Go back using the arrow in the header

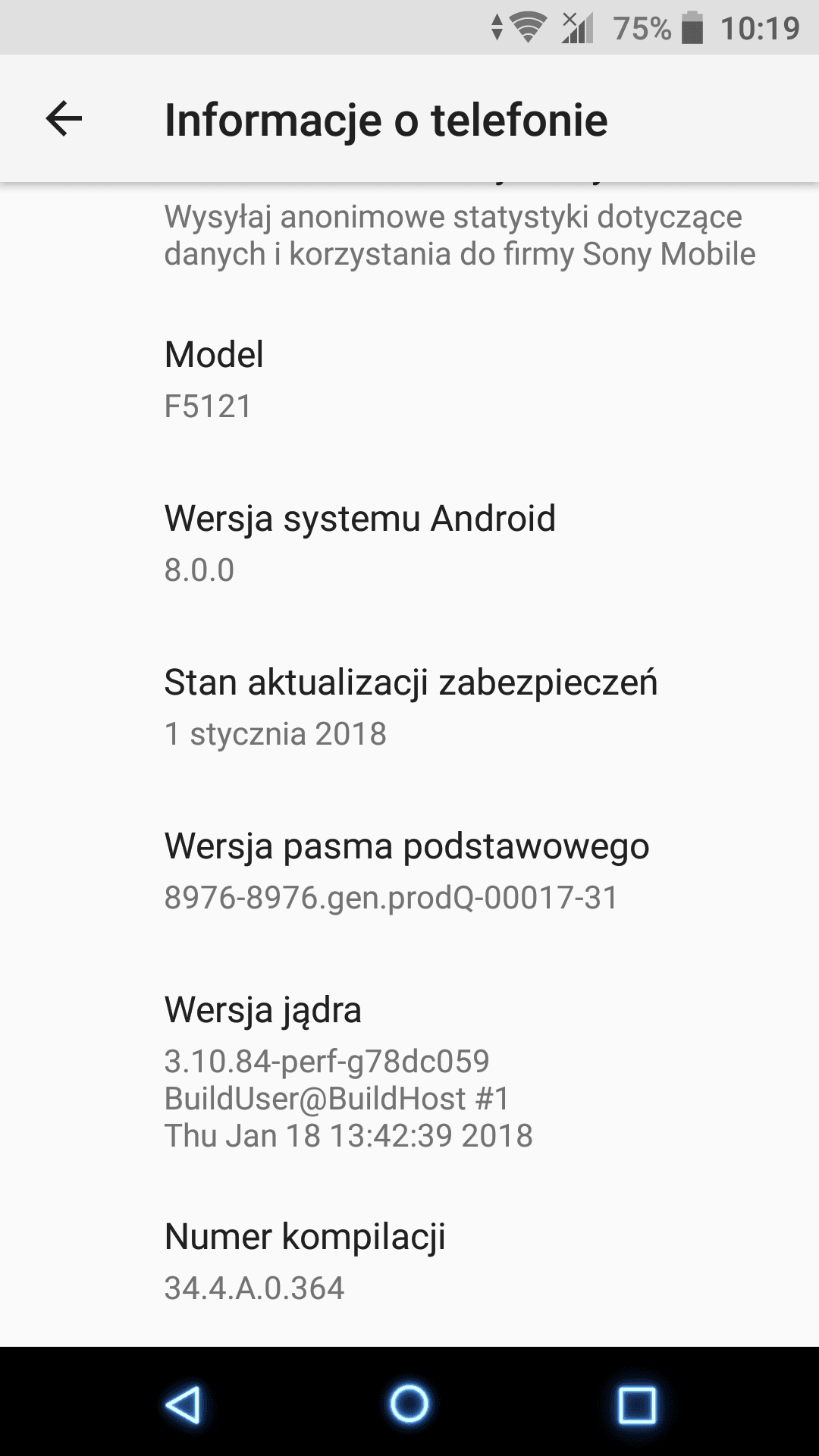(x=64, y=119)
